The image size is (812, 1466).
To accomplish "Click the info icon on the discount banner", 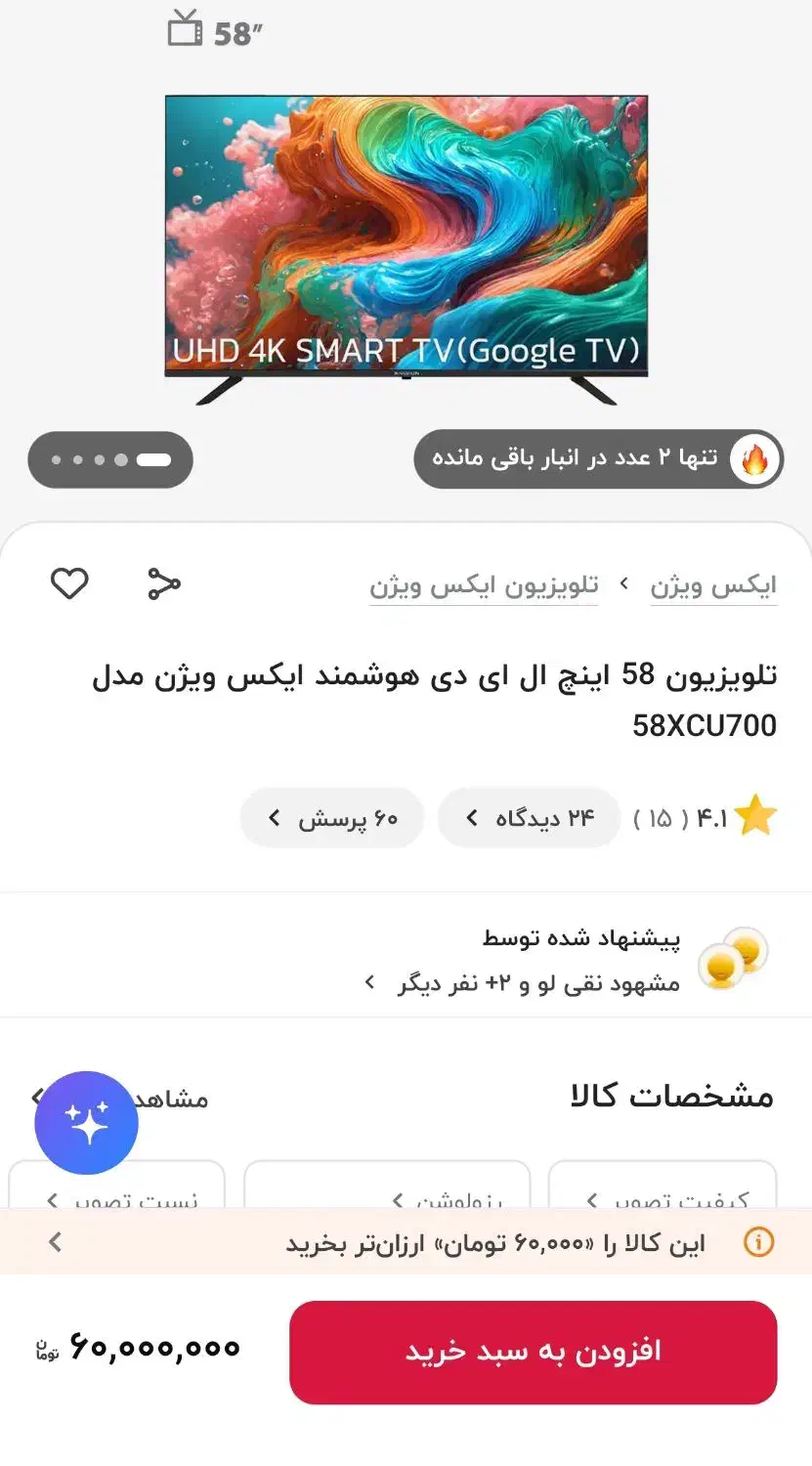I will coord(759,1242).
